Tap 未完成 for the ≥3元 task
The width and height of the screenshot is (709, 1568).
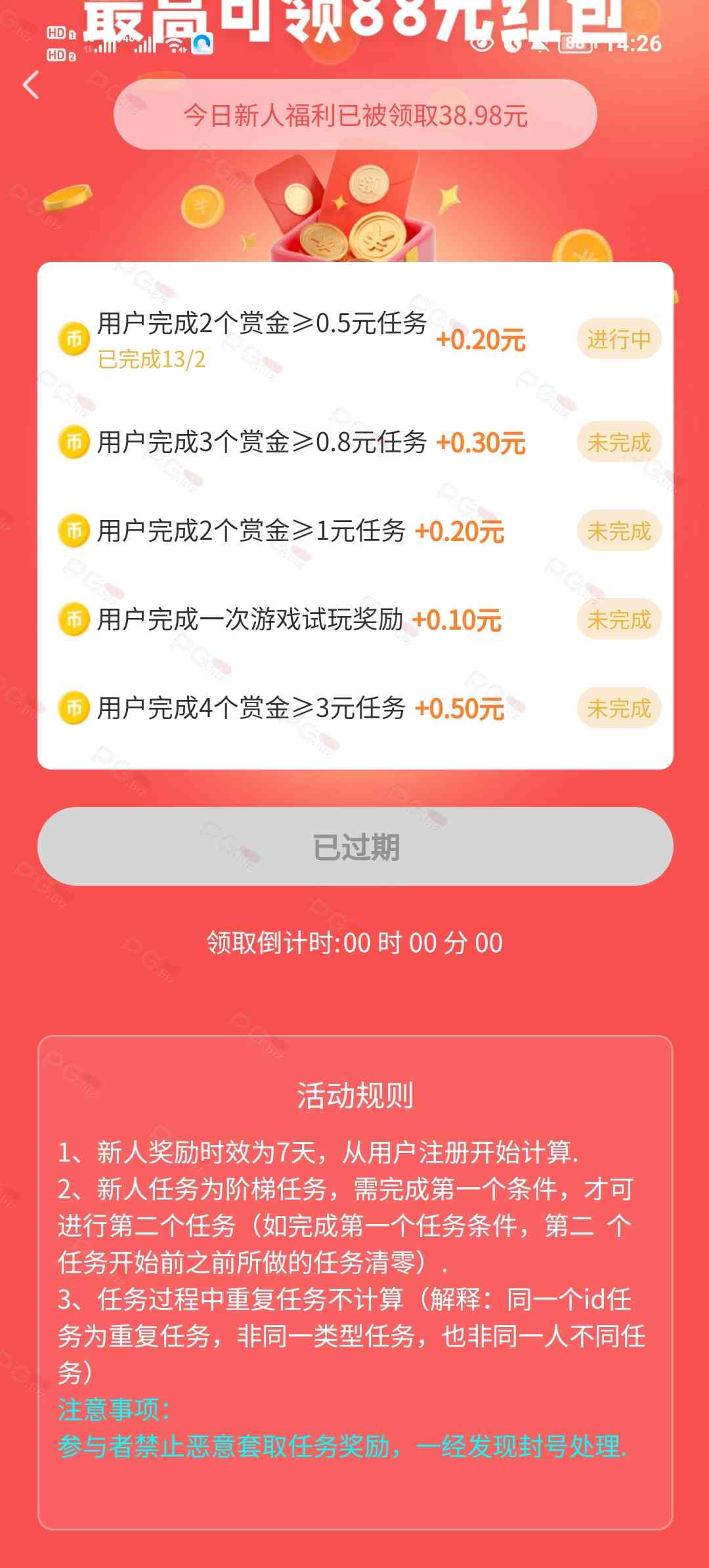point(618,708)
